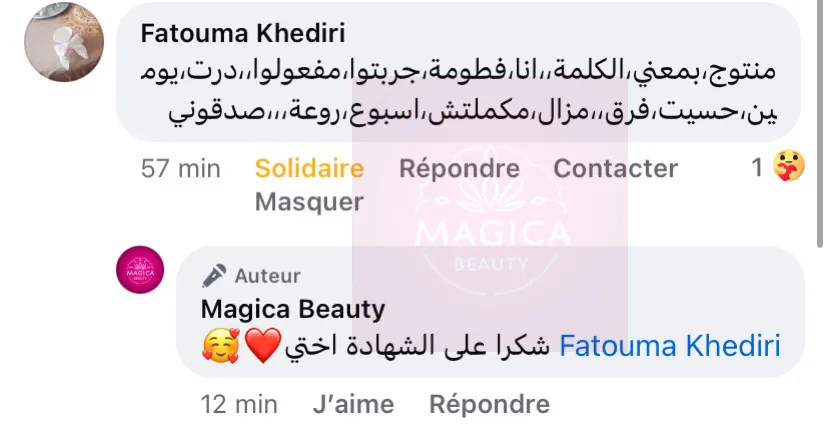Change the Solidaire reaction on Fatouma's comment

tap(309, 169)
